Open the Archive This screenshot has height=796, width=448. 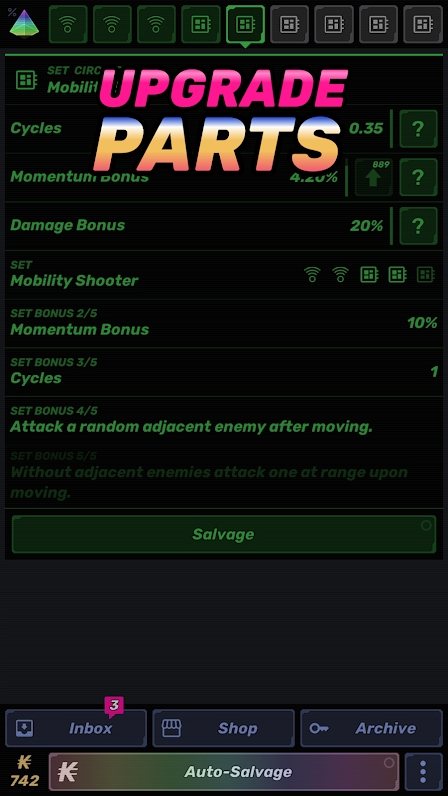pyautogui.click(x=371, y=728)
